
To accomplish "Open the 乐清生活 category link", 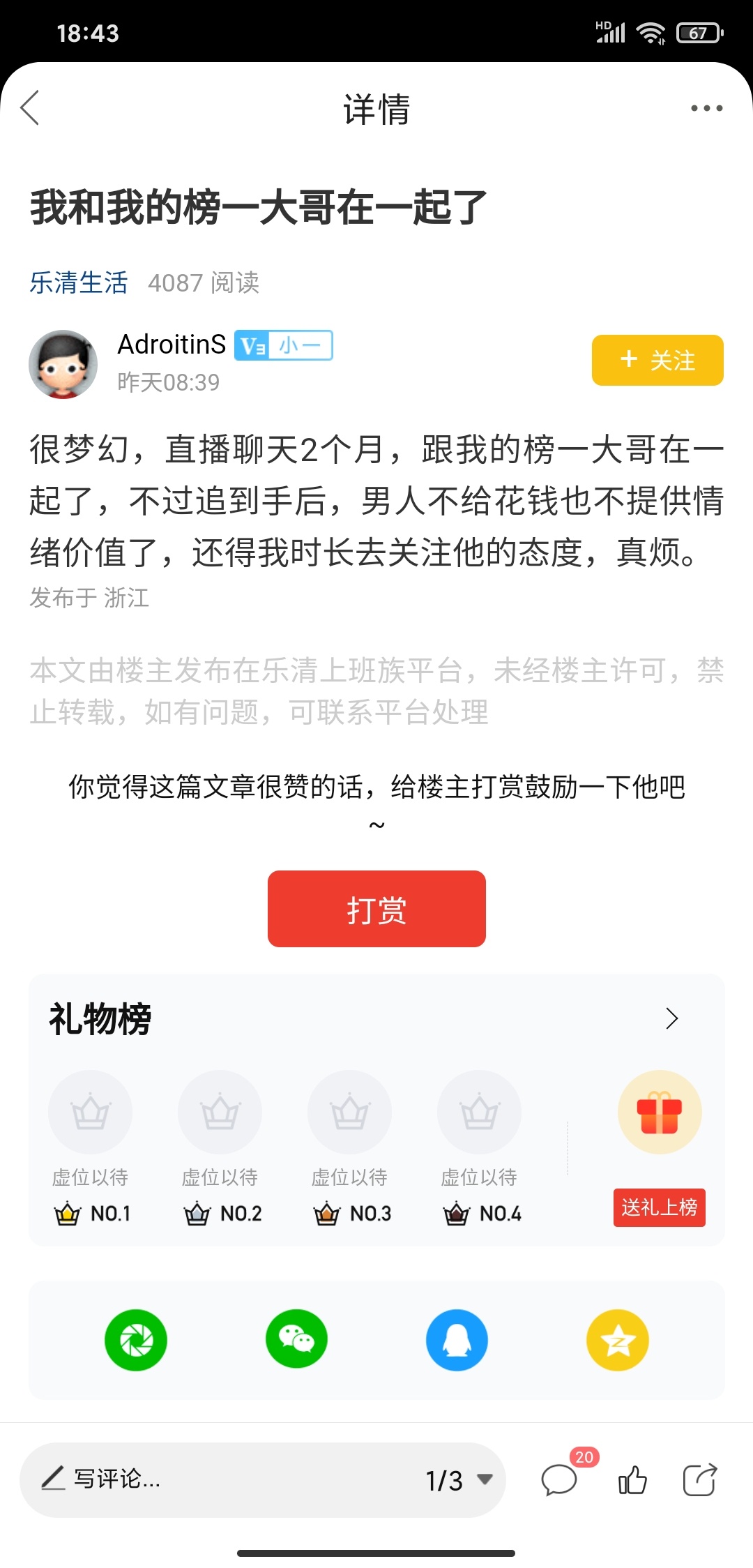I will 79,282.
